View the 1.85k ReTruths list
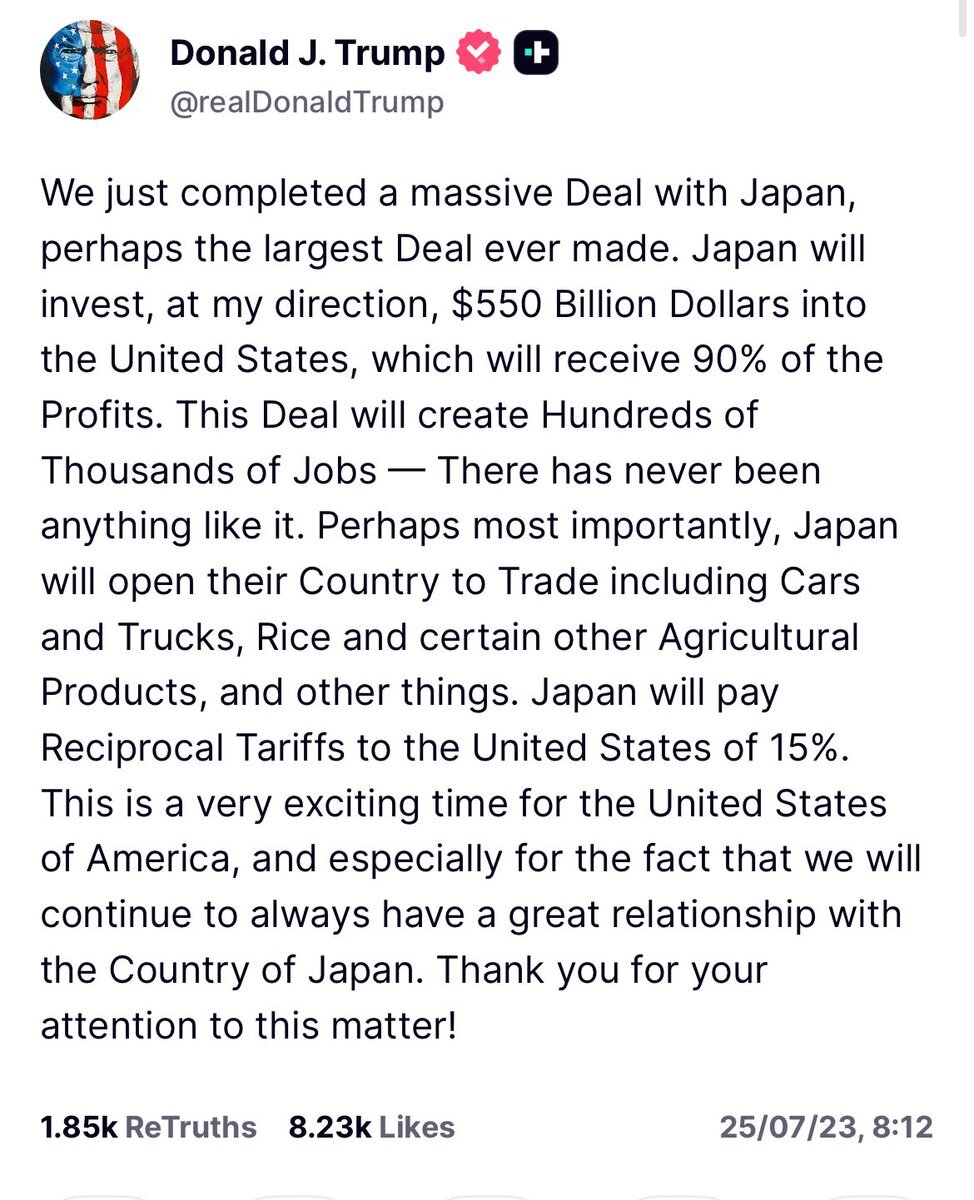The height and width of the screenshot is (1200, 974). (x=148, y=1127)
